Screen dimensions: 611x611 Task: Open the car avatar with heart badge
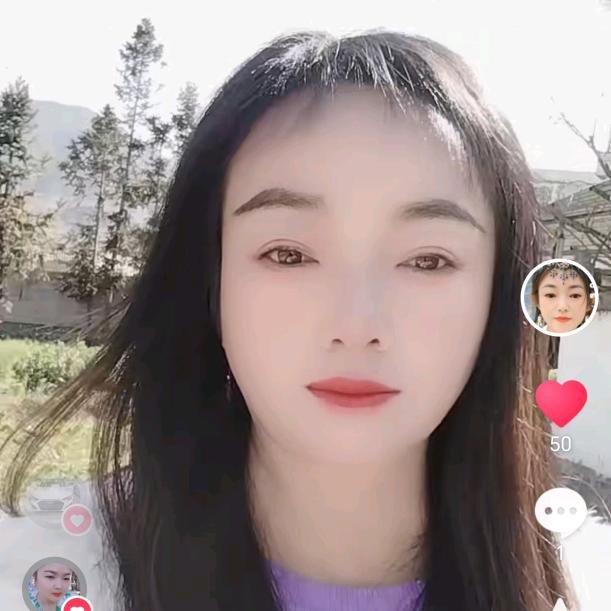point(54,501)
